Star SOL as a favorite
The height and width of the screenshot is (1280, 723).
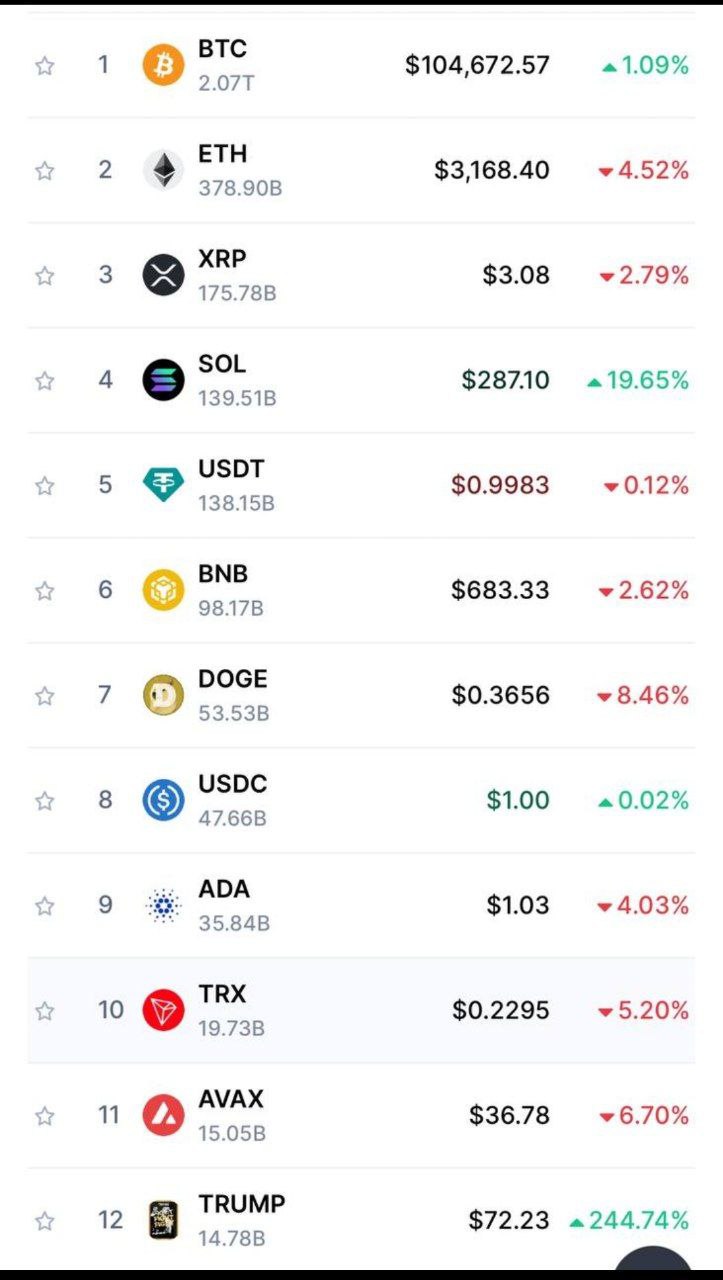pos(44,381)
